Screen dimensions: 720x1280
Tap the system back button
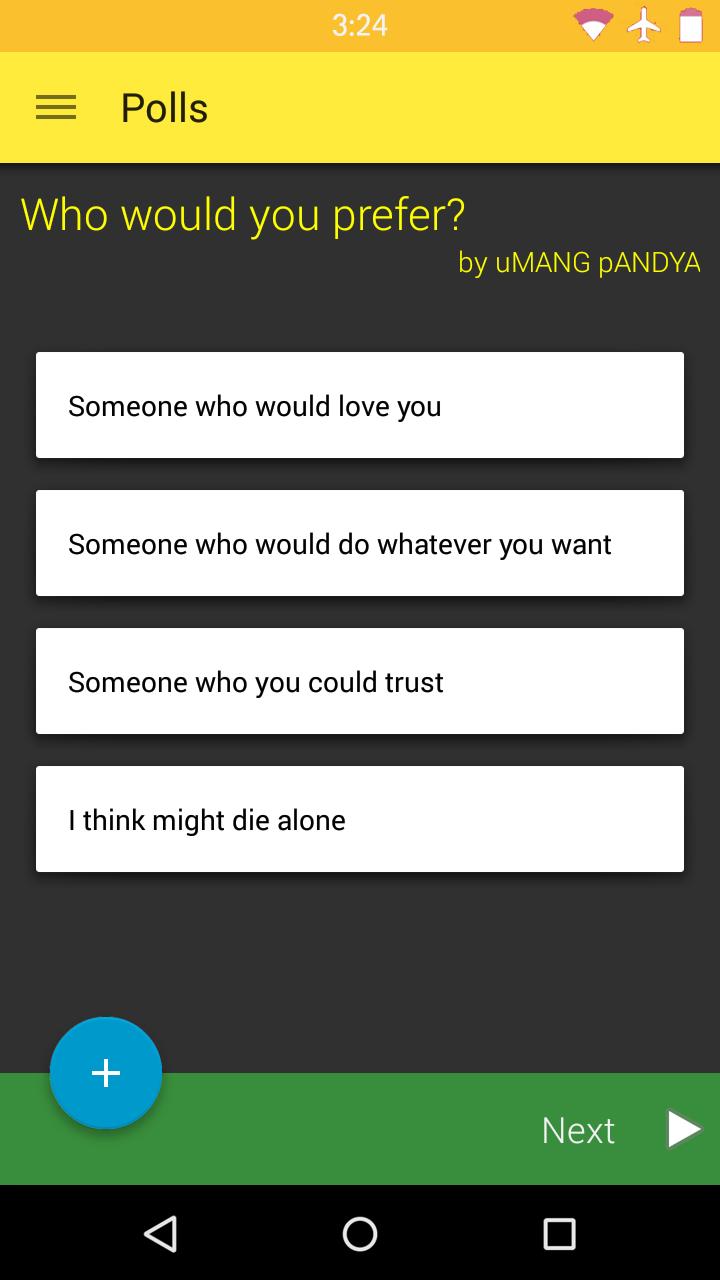[x=161, y=1233]
